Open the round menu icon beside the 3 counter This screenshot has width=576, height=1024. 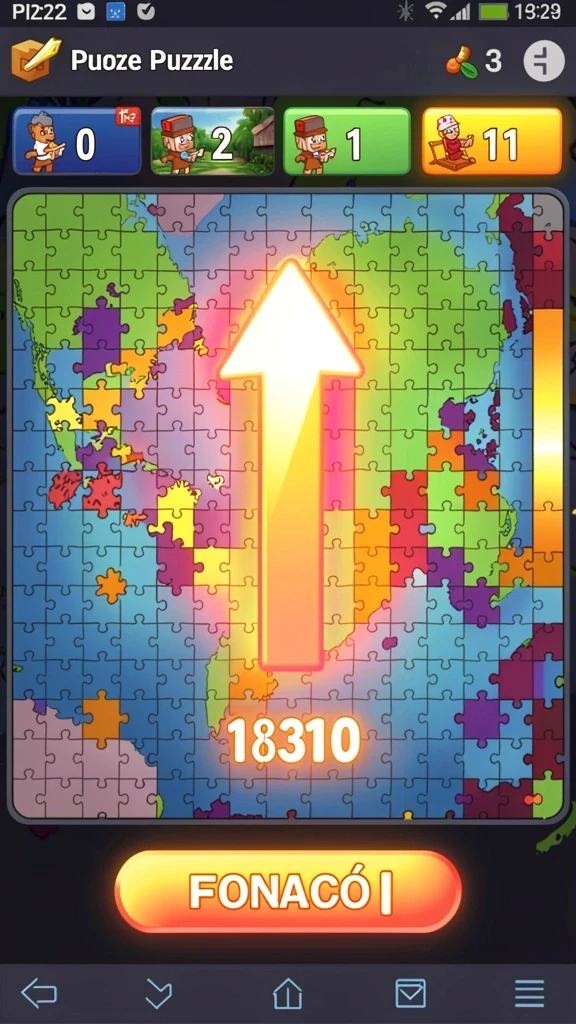point(544,61)
